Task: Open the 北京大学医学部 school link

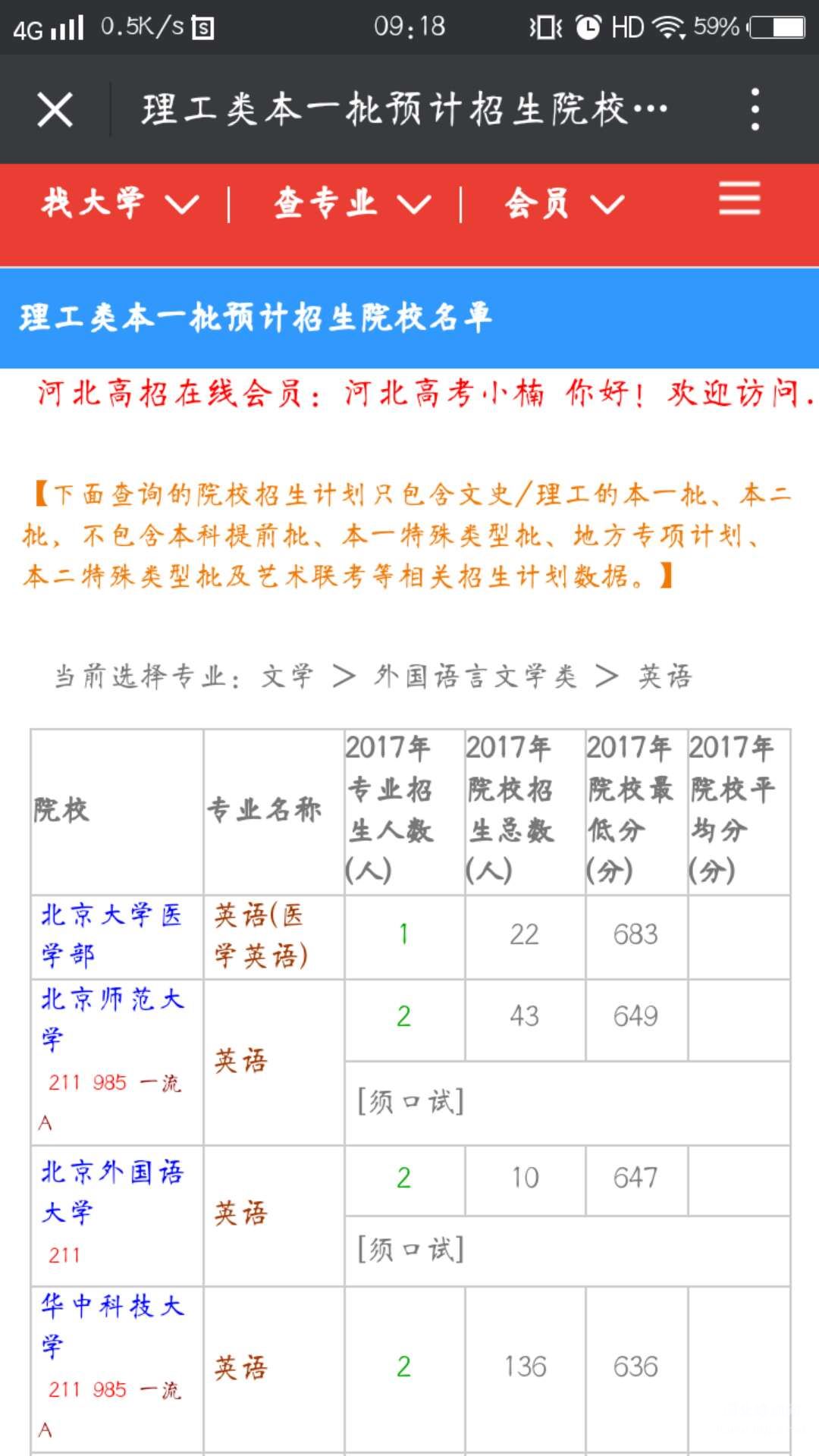Action: pyautogui.click(x=112, y=934)
